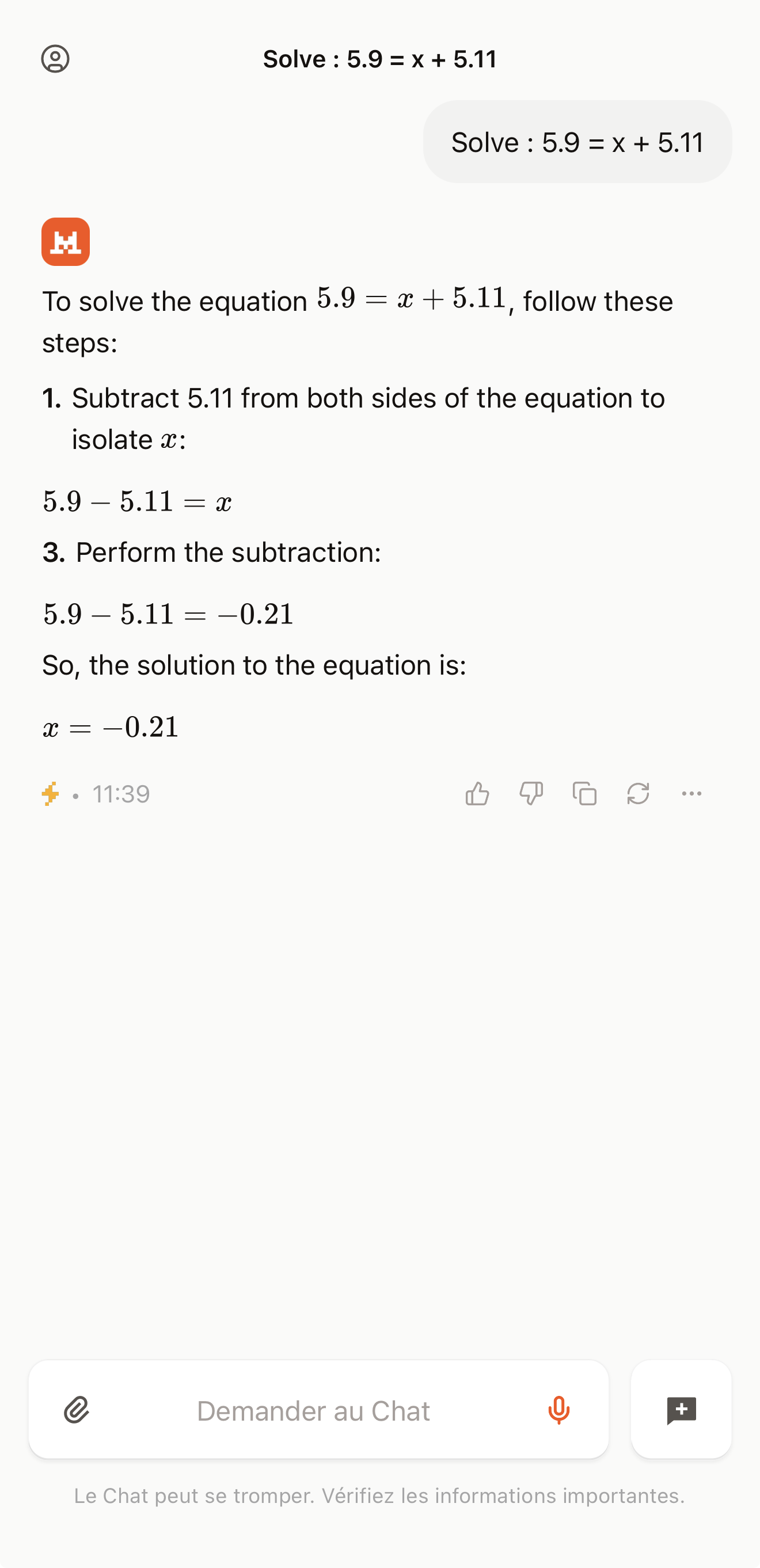Copy the response text

coord(584,794)
